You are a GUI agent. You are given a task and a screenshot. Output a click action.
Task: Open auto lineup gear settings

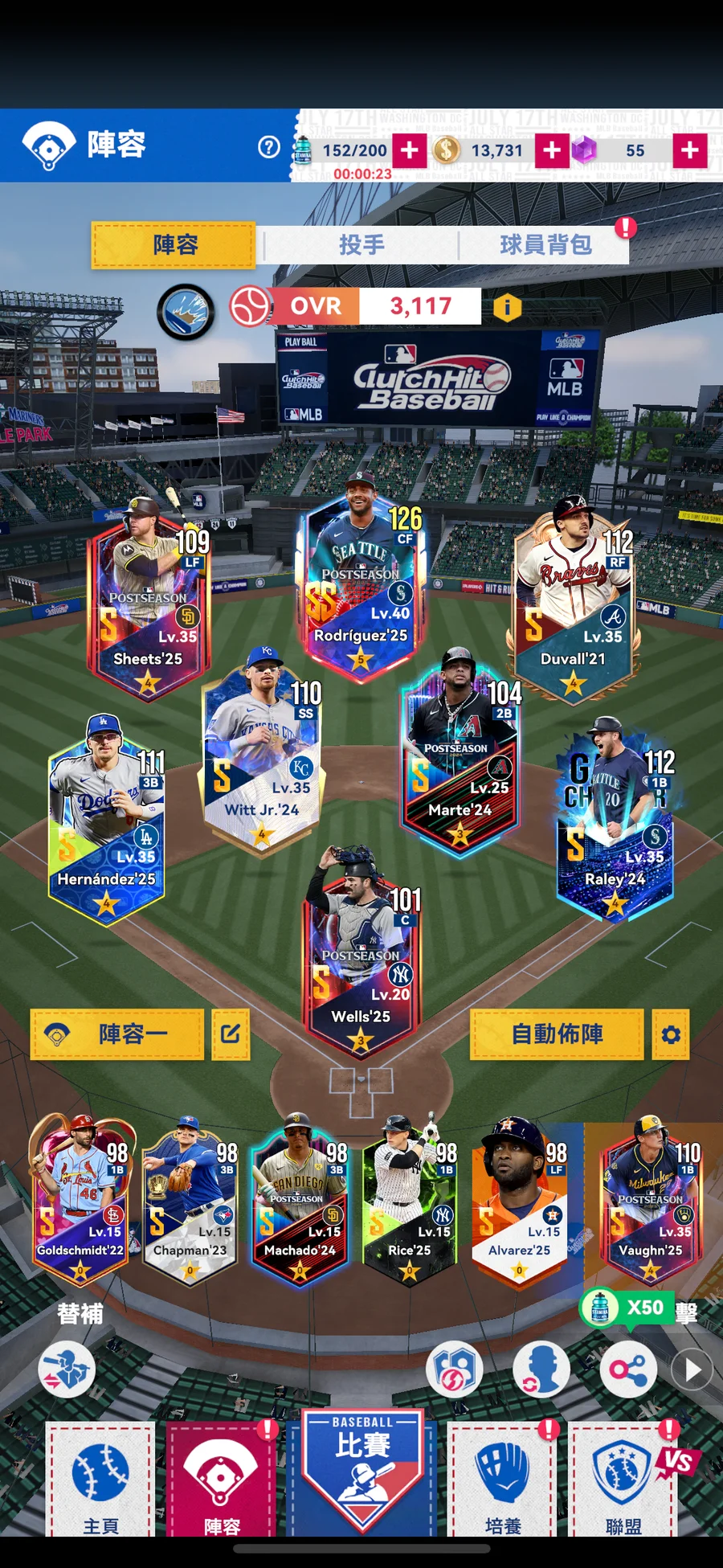click(671, 1034)
